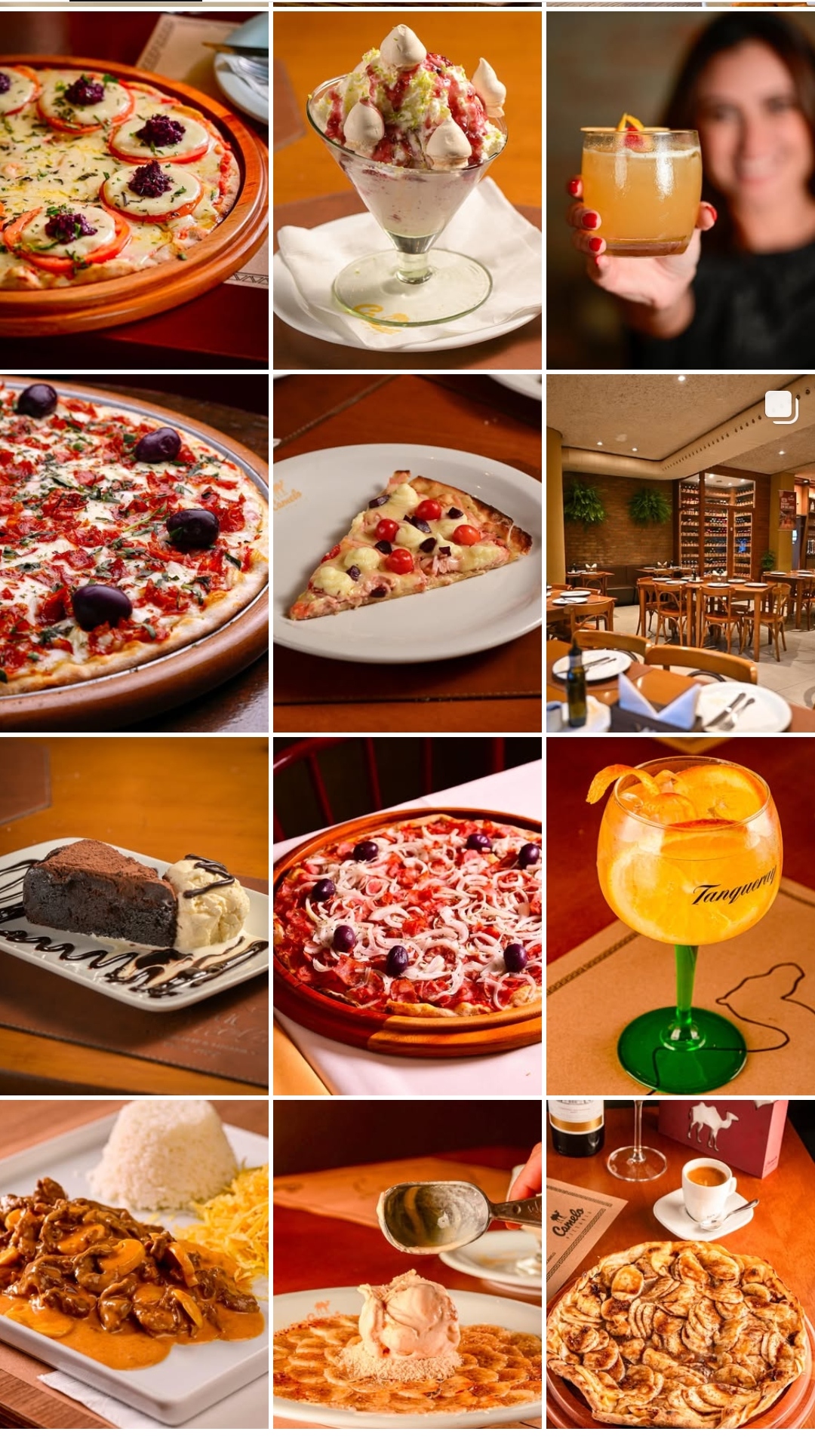Open the tomato and mozzarella pizza post
815x1456 pixels.
pyautogui.click(x=134, y=189)
